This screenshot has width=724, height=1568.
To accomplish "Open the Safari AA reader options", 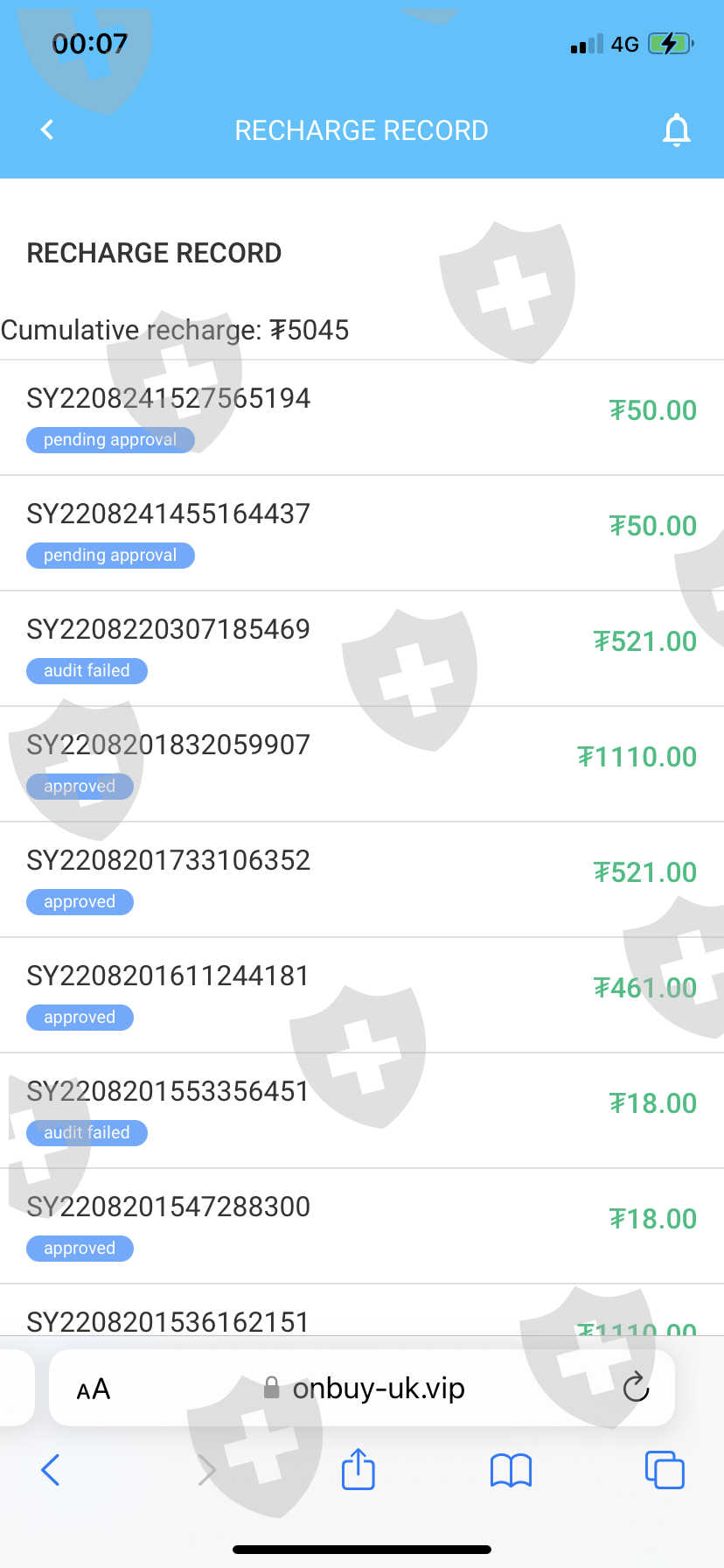I will click(x=94, y=1389).
